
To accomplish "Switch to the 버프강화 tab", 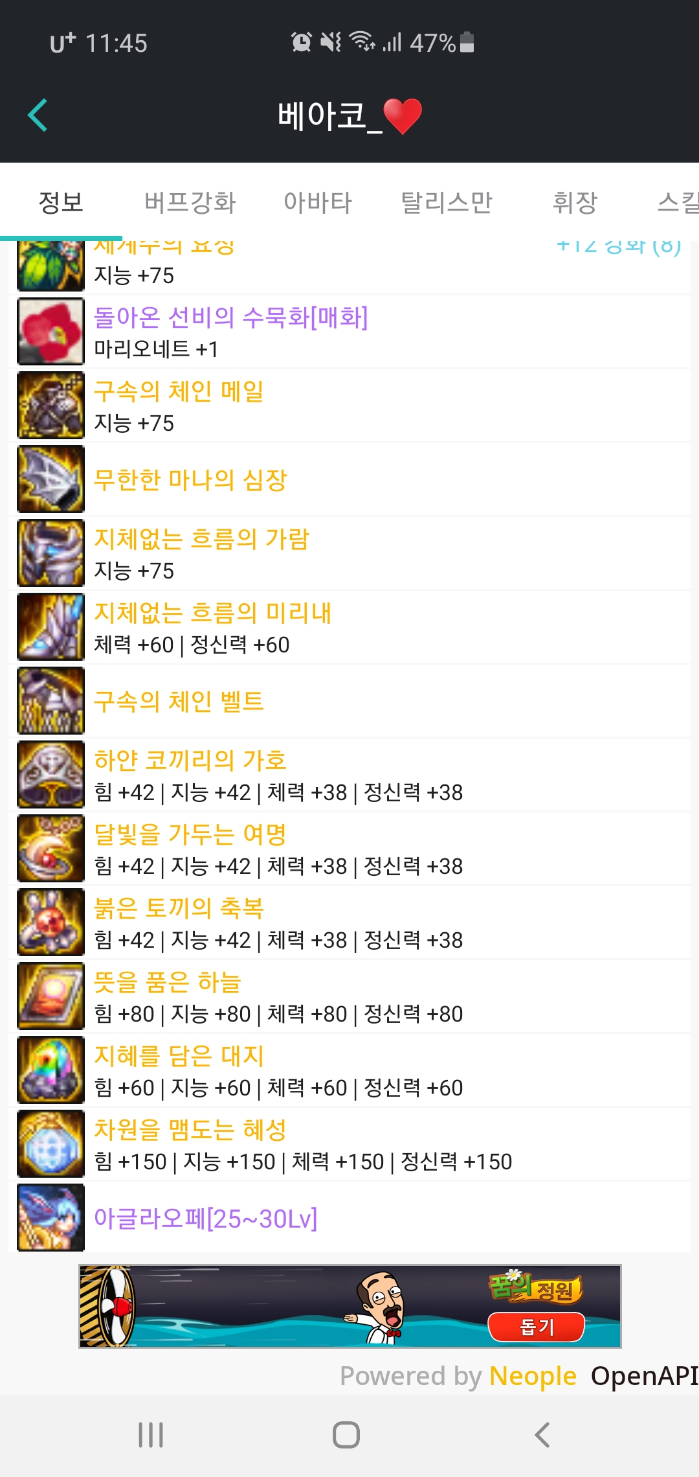I will [x=190, y=203].
